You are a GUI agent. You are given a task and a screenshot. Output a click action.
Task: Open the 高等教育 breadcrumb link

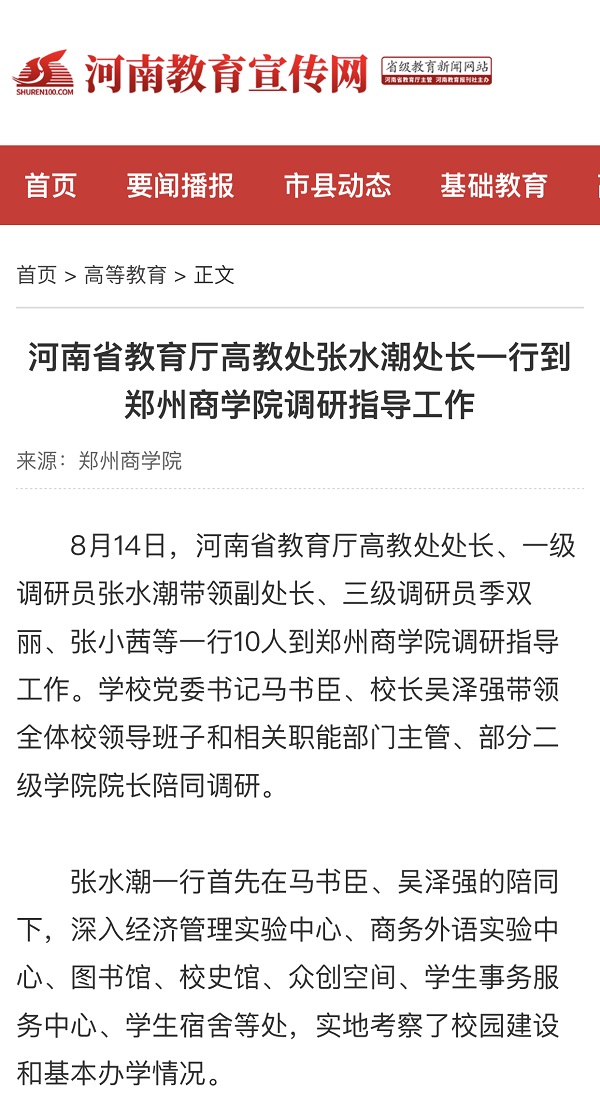tap(125, 275)
